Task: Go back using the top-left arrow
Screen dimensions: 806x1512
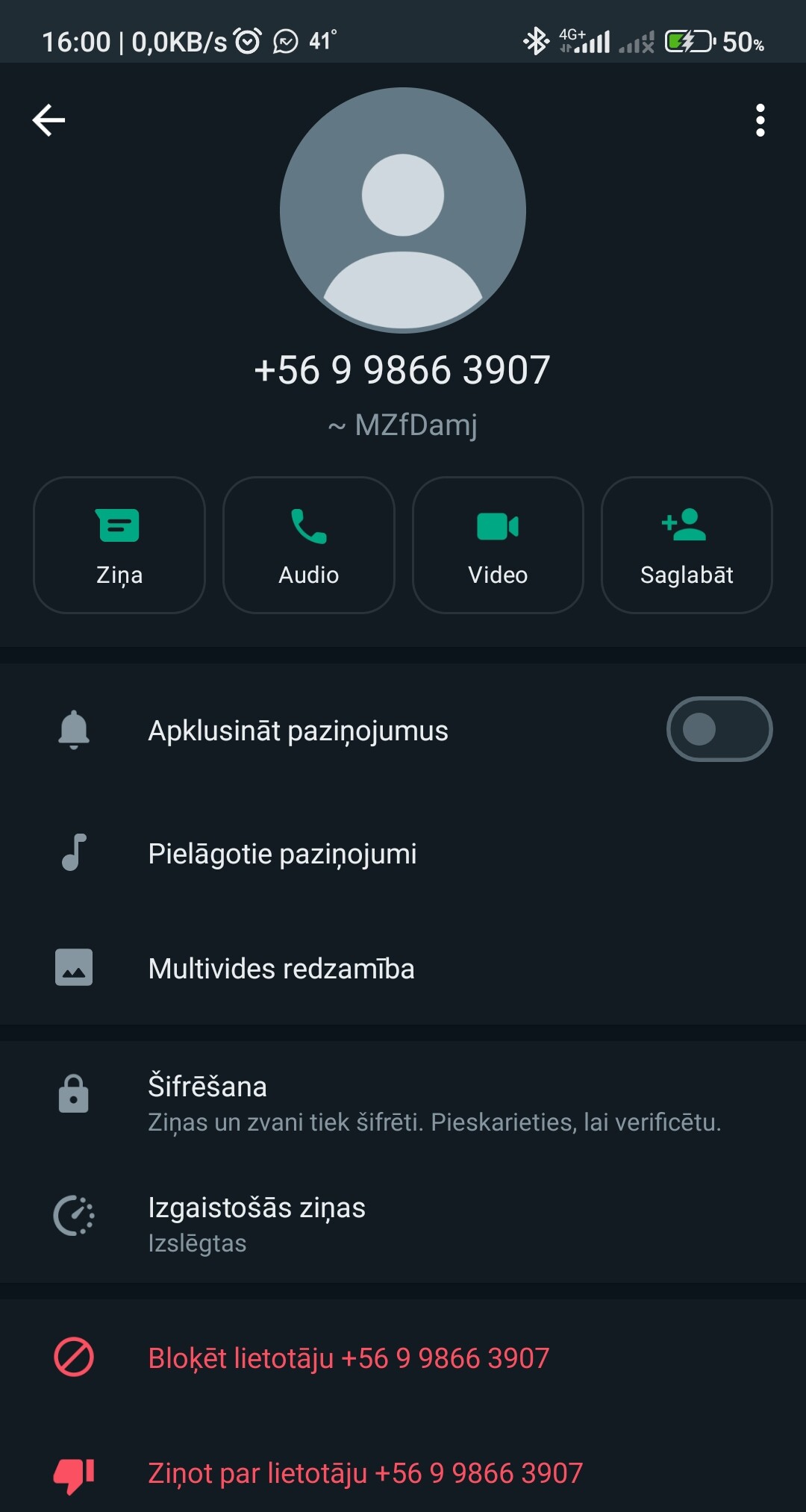Action: pos(49,120)
